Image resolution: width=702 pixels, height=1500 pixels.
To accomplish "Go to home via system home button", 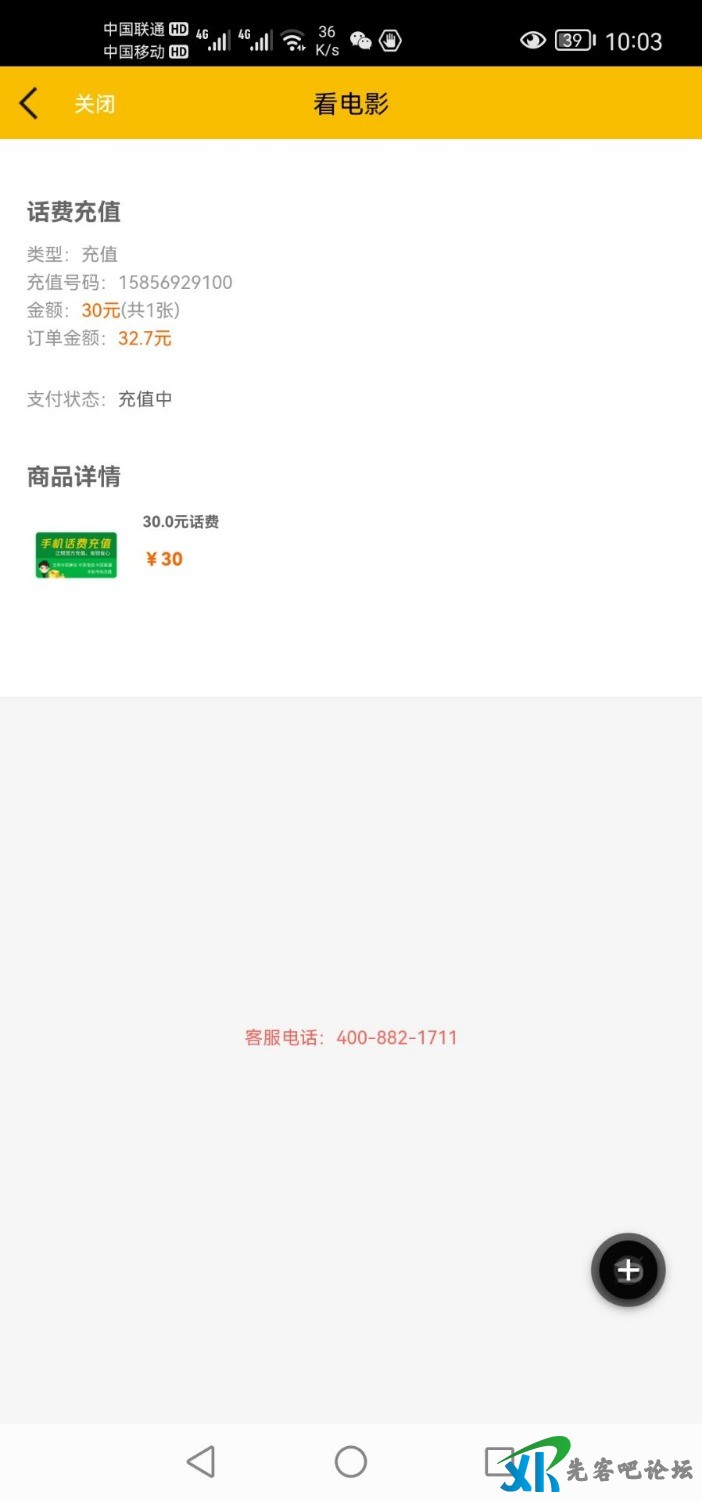I will click(351, 1462).
